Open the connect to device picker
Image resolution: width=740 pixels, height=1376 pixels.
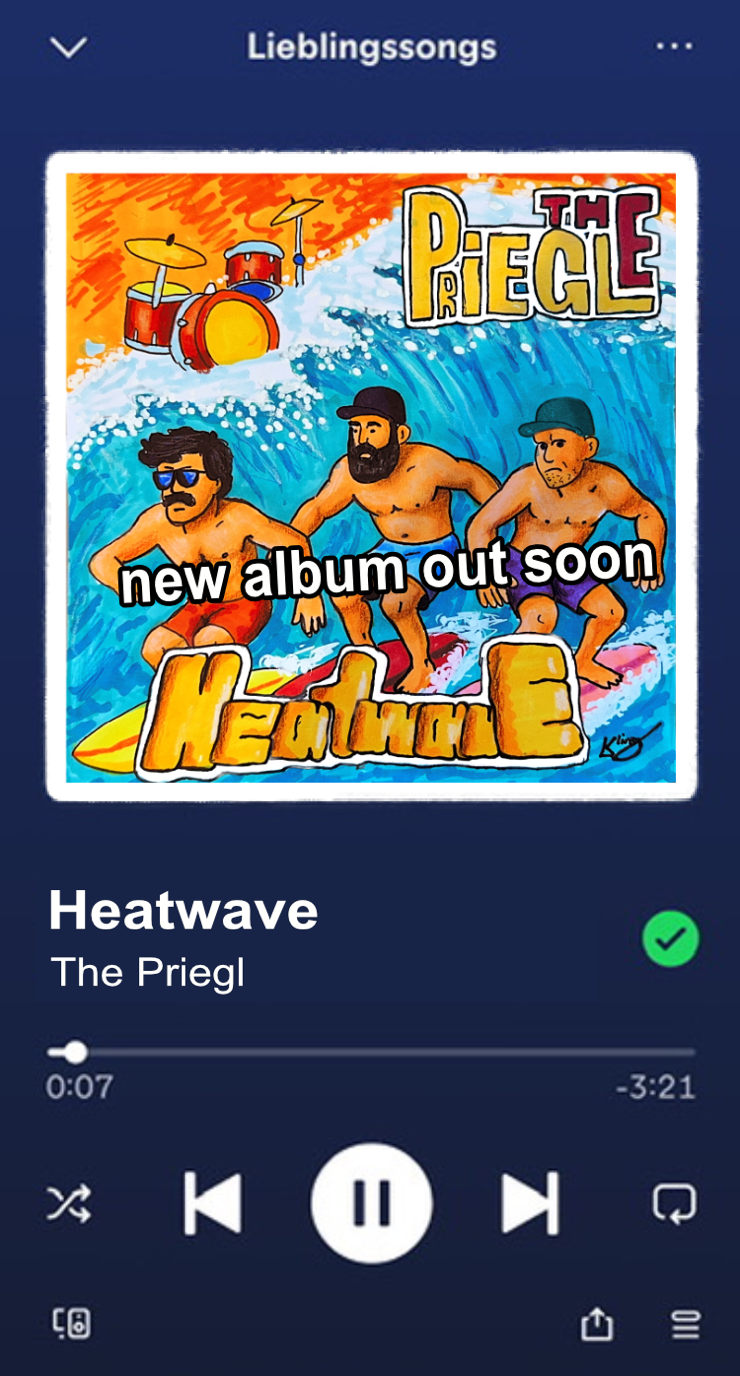click(71, 1324)
